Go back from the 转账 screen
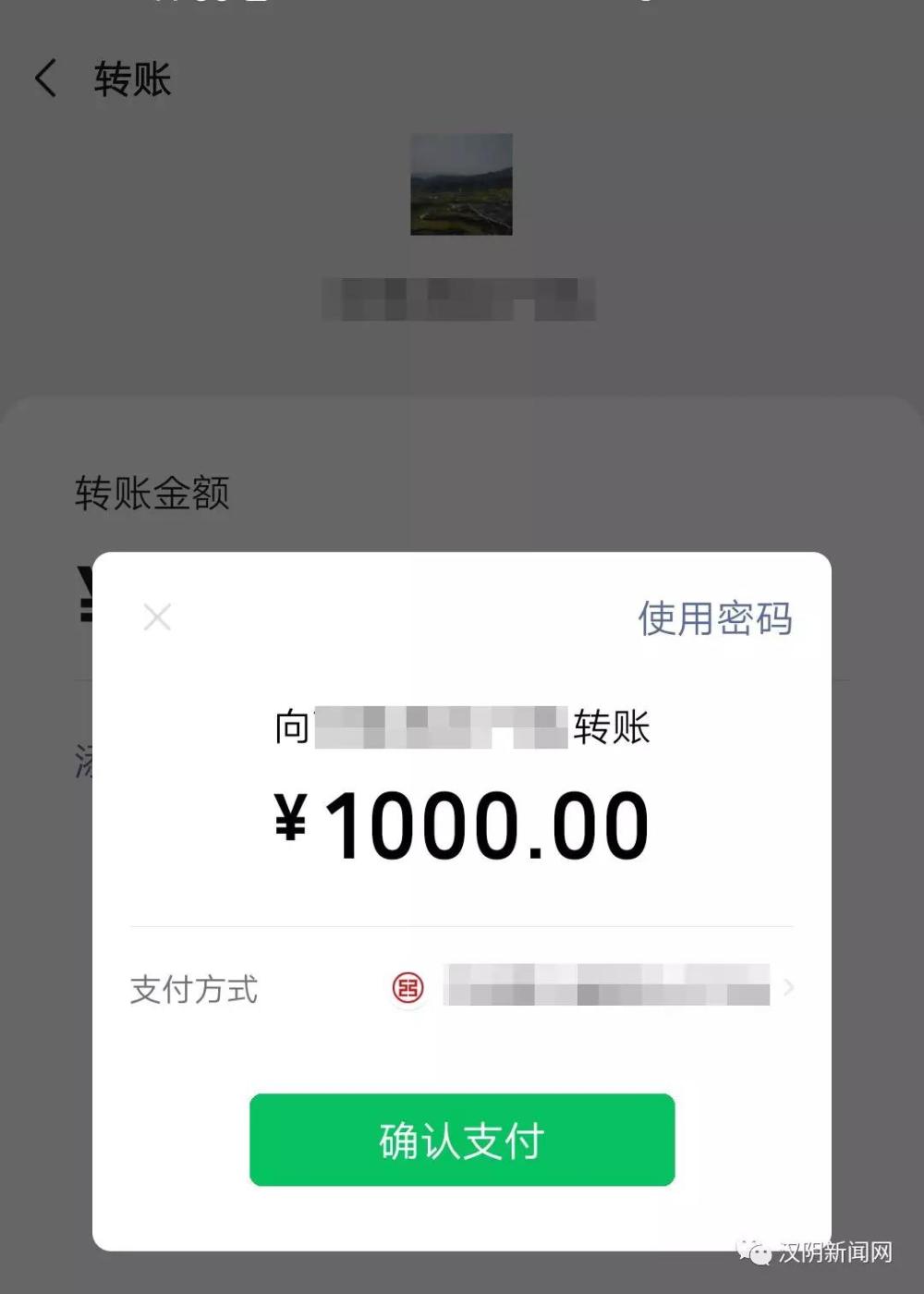This screenshot has width=924, height=1294. pyautogui.click(x=46, y=79)
